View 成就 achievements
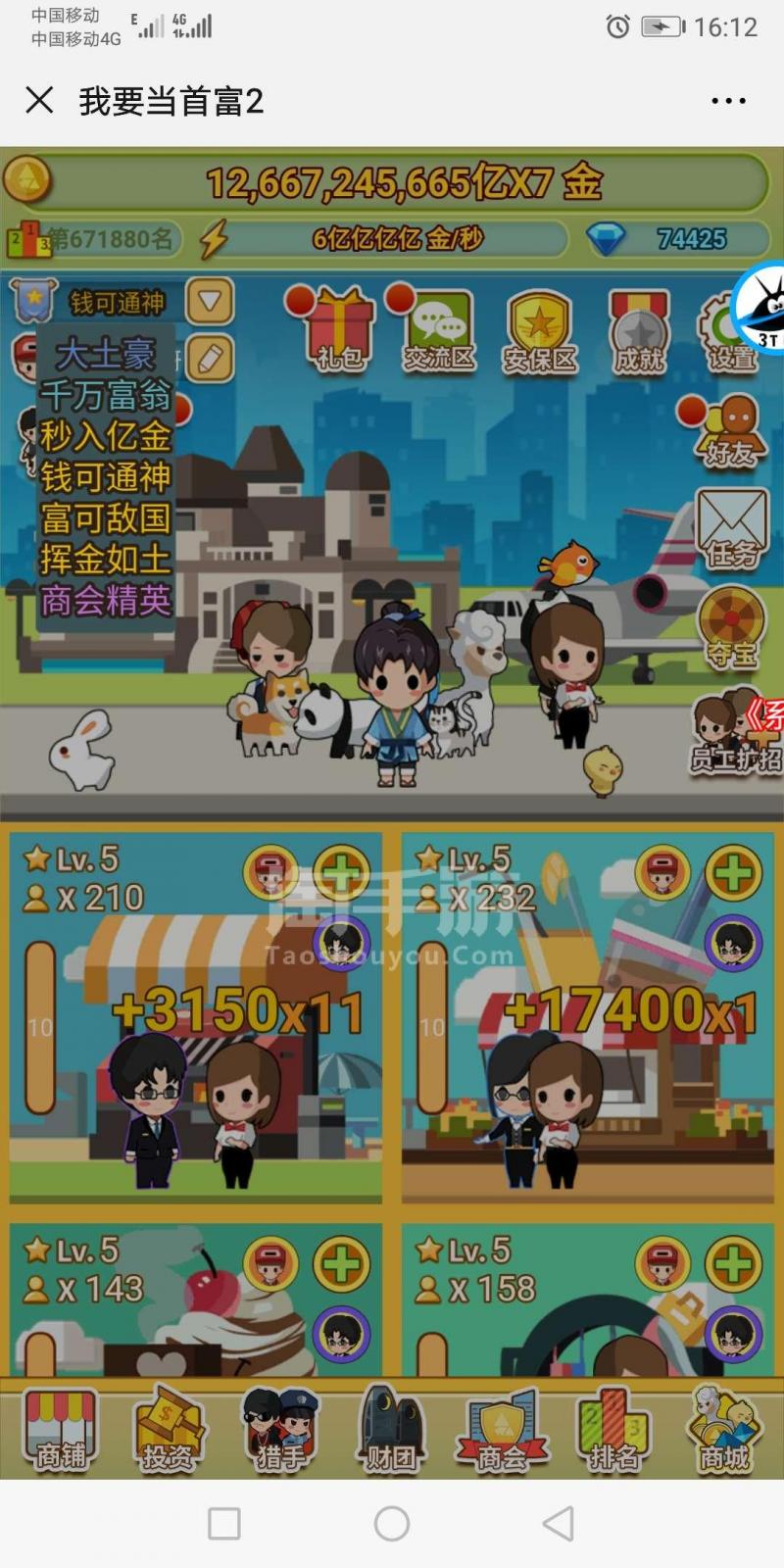 [x=639, y=331]
